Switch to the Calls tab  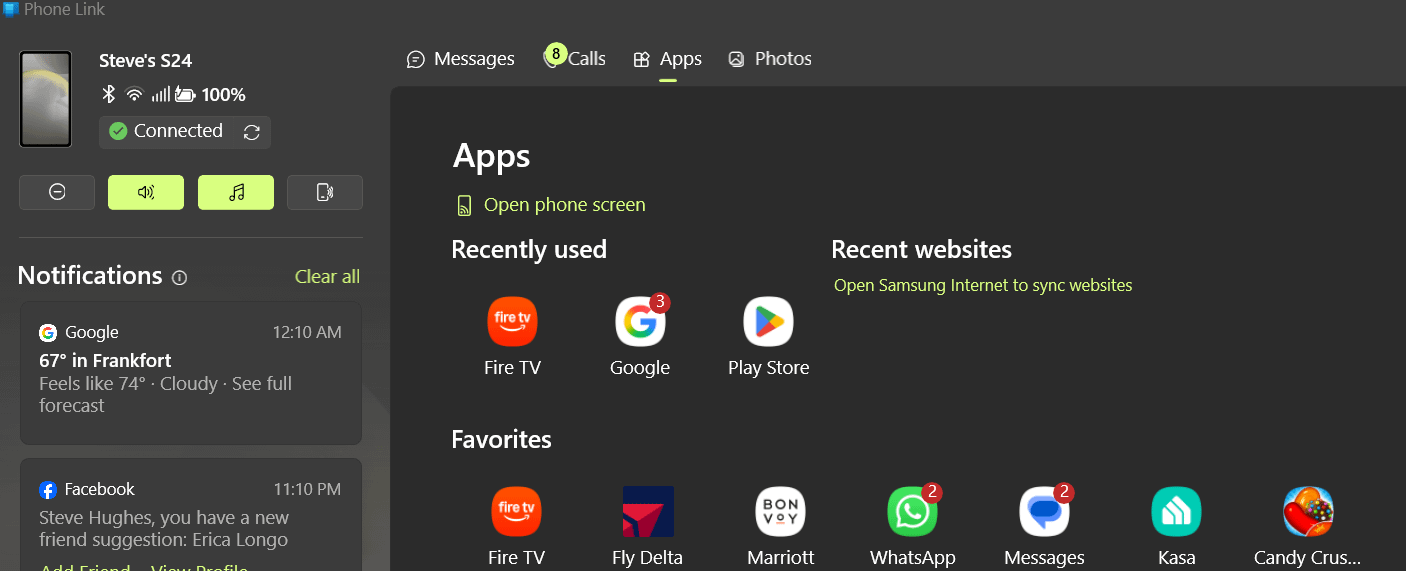[575, 59]
